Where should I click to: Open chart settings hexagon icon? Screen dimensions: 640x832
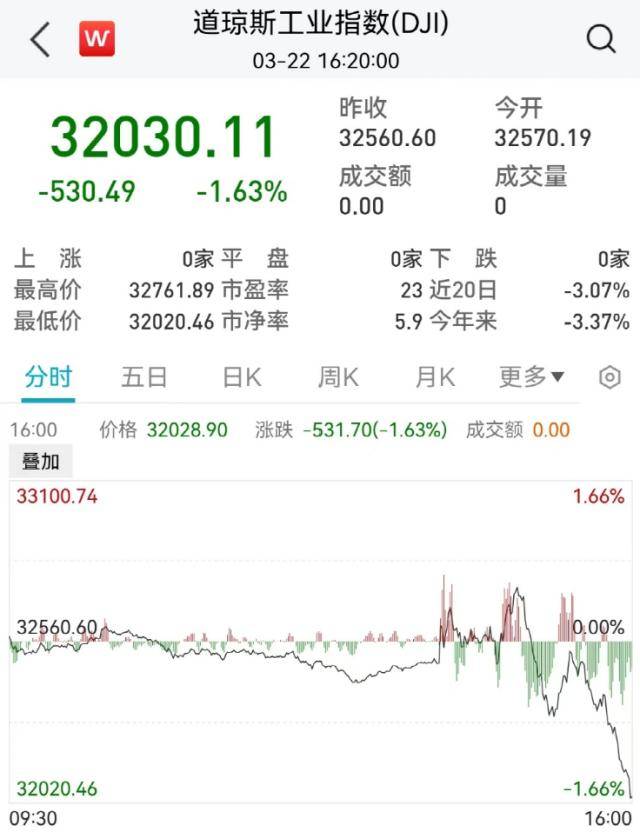point(609,377)
